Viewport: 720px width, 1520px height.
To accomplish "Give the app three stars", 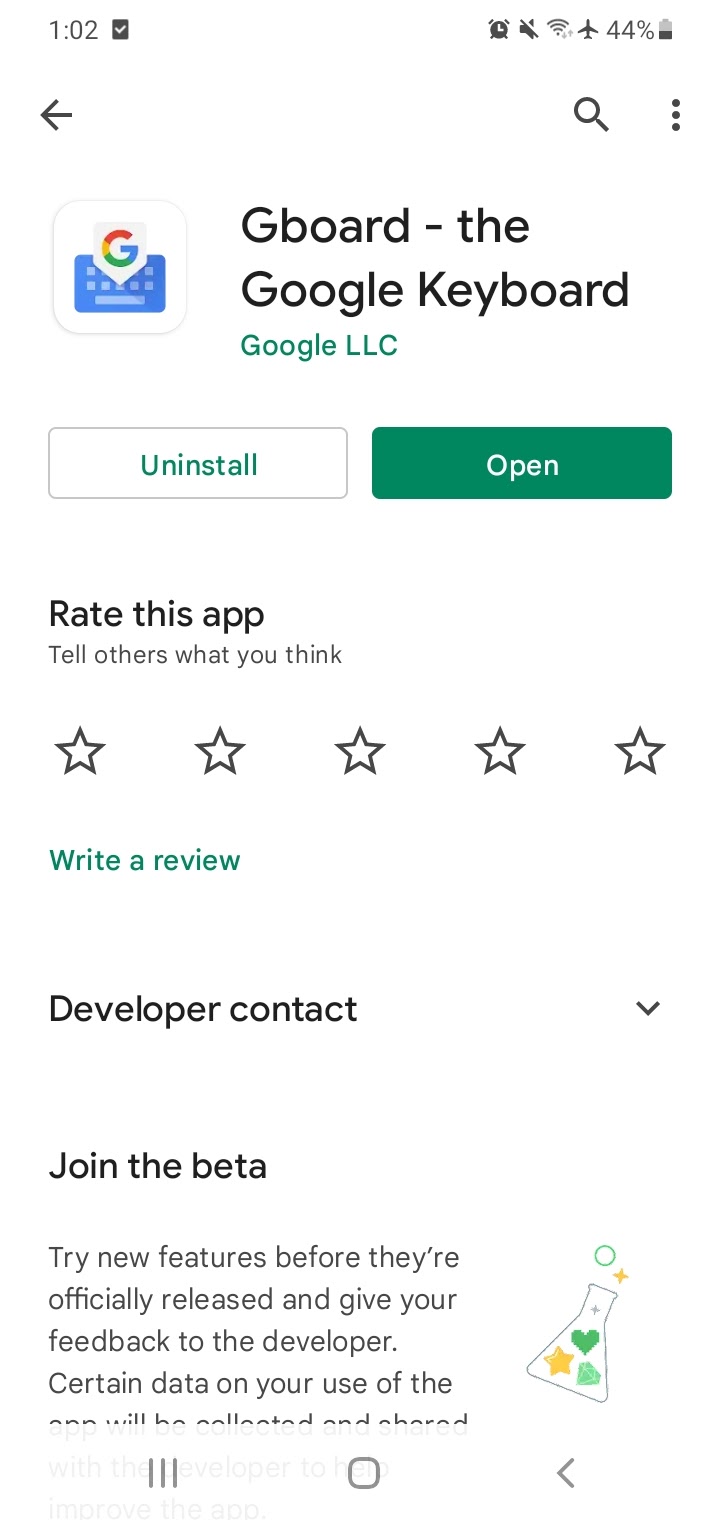I will (360, 751).
